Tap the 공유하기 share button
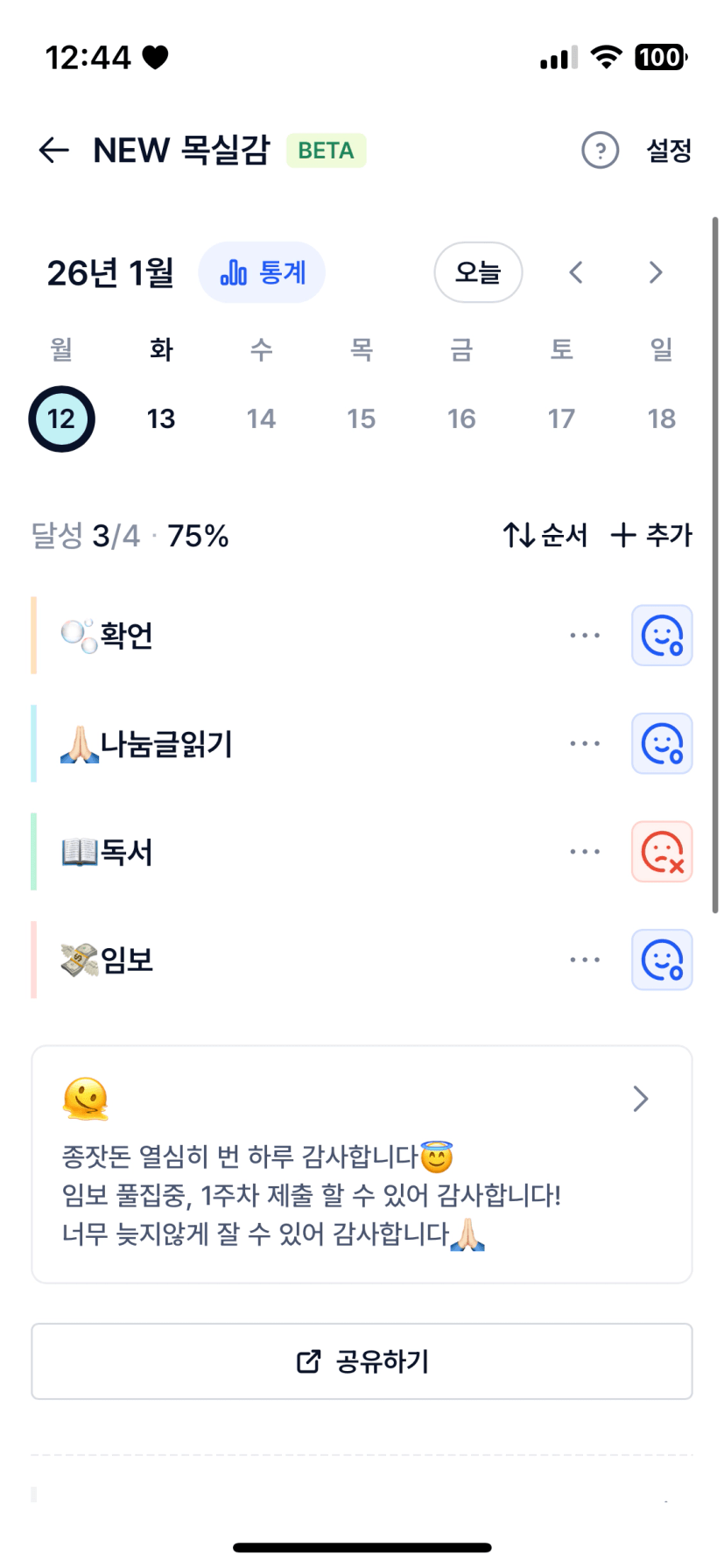724x1568 pixels. (362, 1361)
